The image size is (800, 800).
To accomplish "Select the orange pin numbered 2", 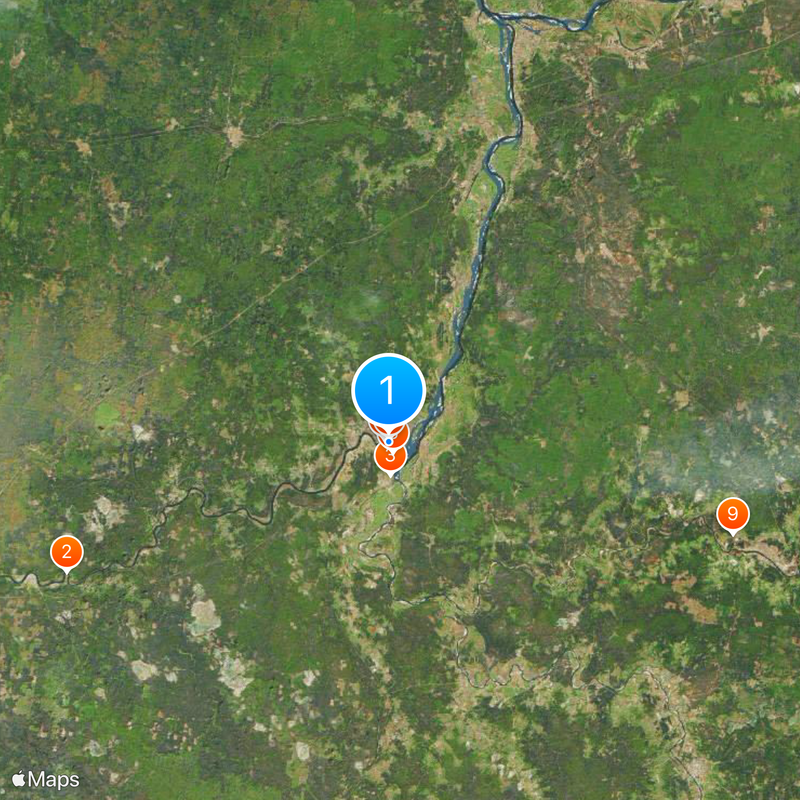I will tap(66, 551).
